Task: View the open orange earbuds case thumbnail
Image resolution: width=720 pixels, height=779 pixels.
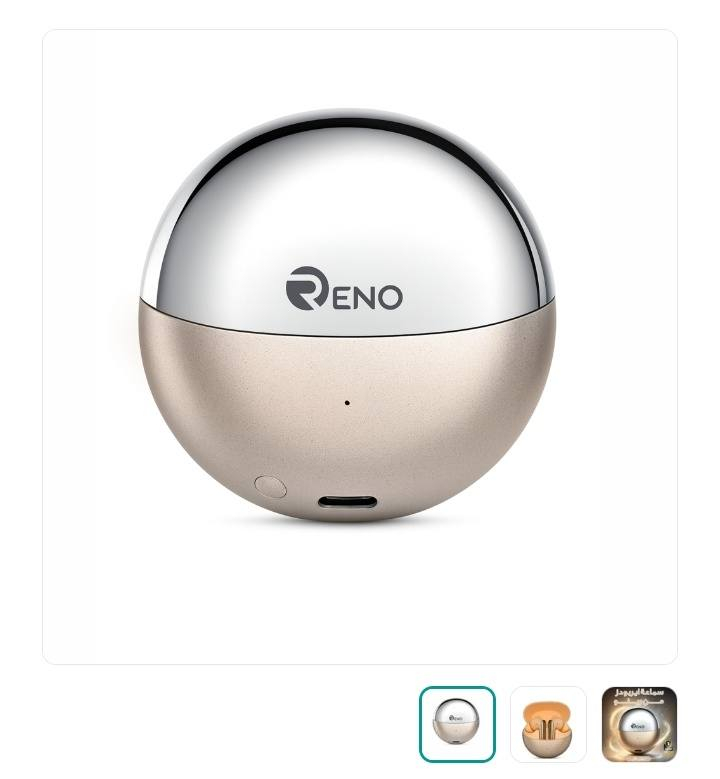Action: click(x=548, y=724)
